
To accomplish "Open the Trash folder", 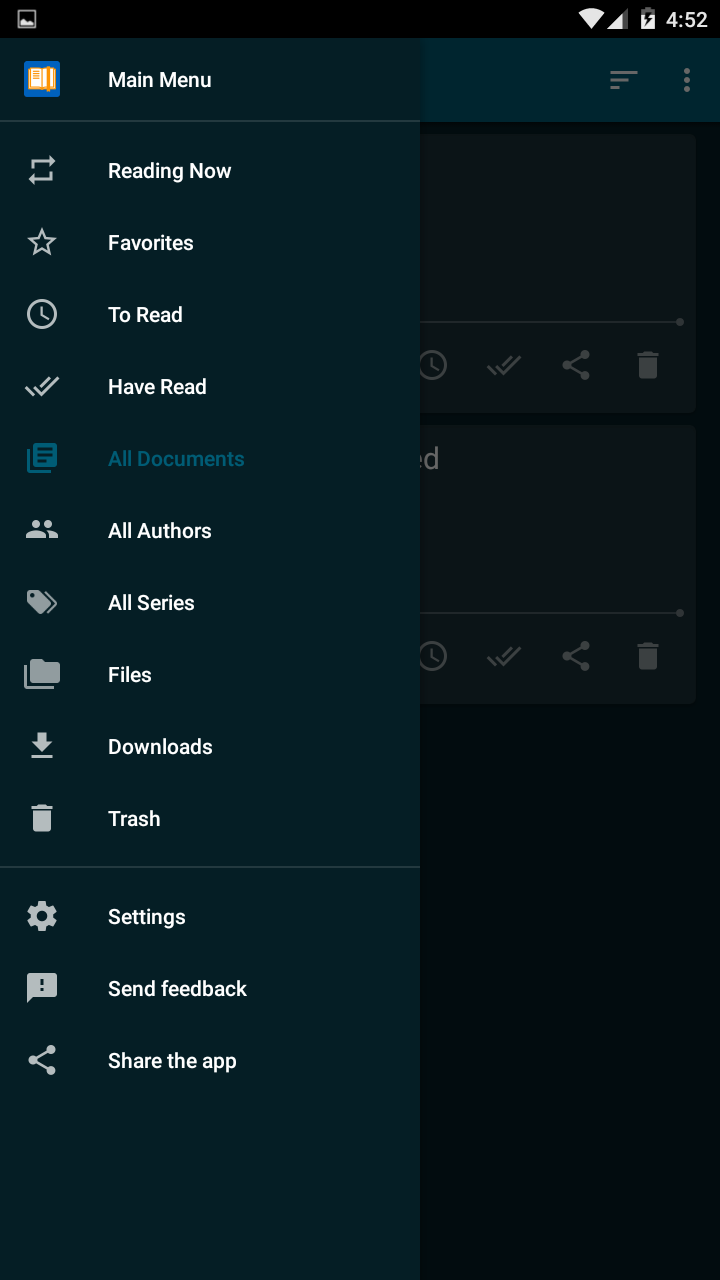I will pyautogui.click(x=210, y=819).
